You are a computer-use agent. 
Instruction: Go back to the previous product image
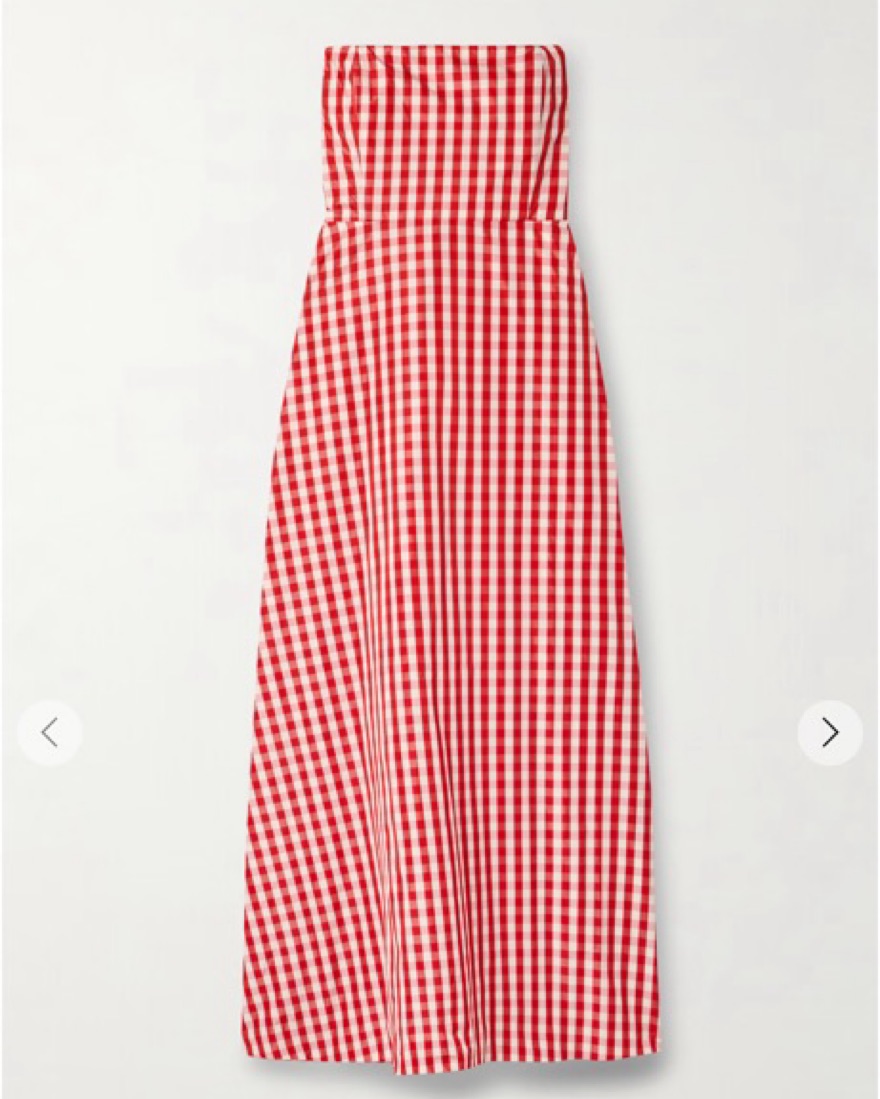[x=50, y=733]
